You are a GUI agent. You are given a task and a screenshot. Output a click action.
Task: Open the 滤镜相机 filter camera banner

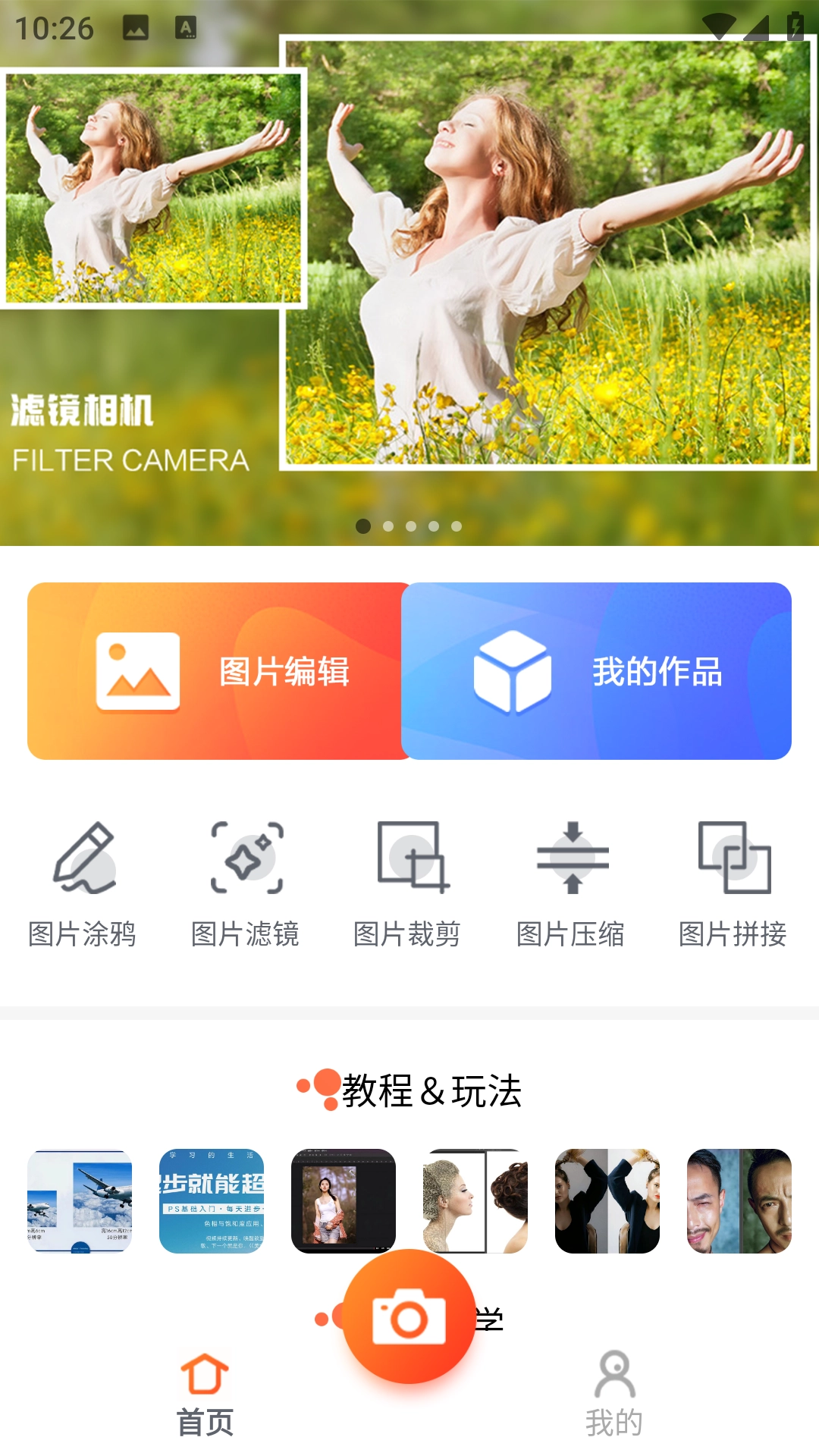(x=409, y=273)
